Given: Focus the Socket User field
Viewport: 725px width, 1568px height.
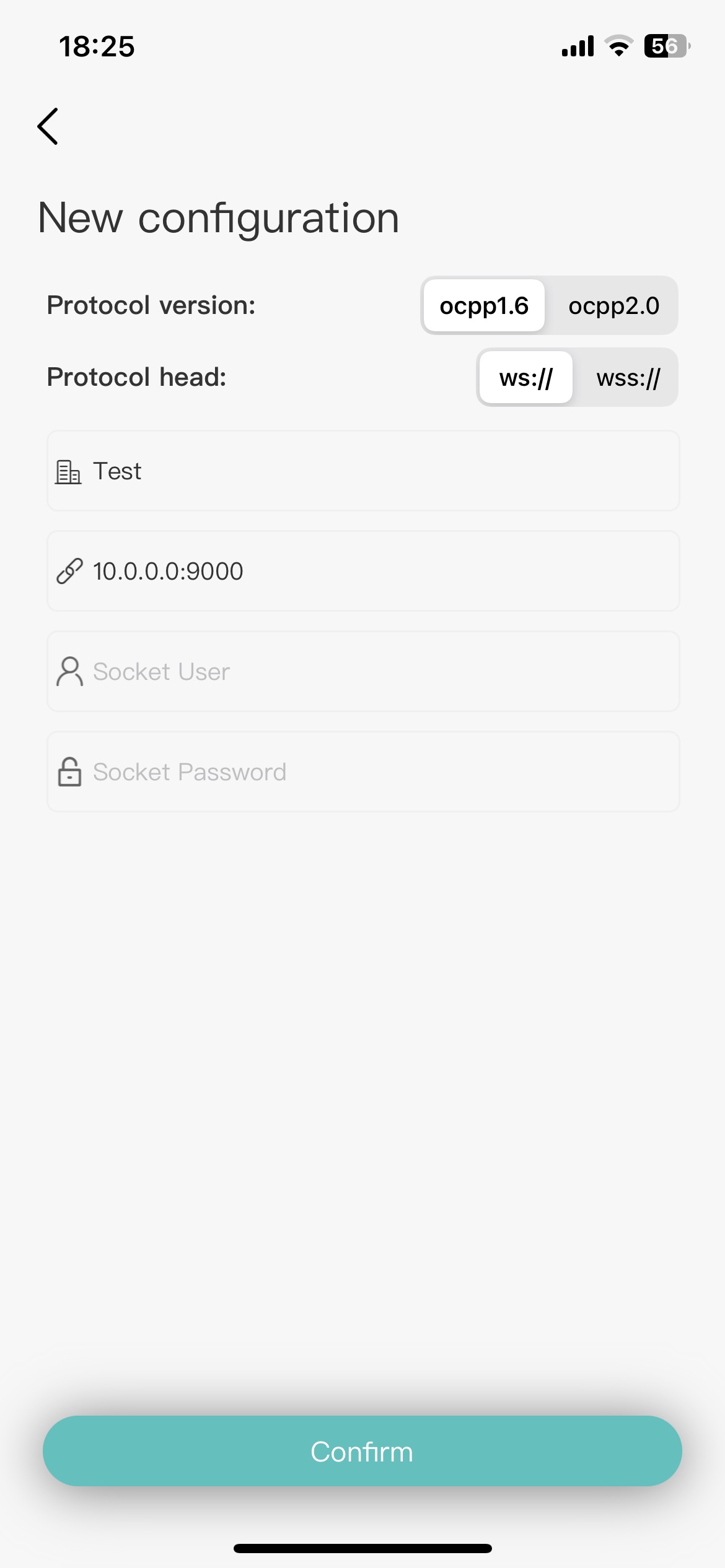Looking at the screenshot, I should point(363,671).
